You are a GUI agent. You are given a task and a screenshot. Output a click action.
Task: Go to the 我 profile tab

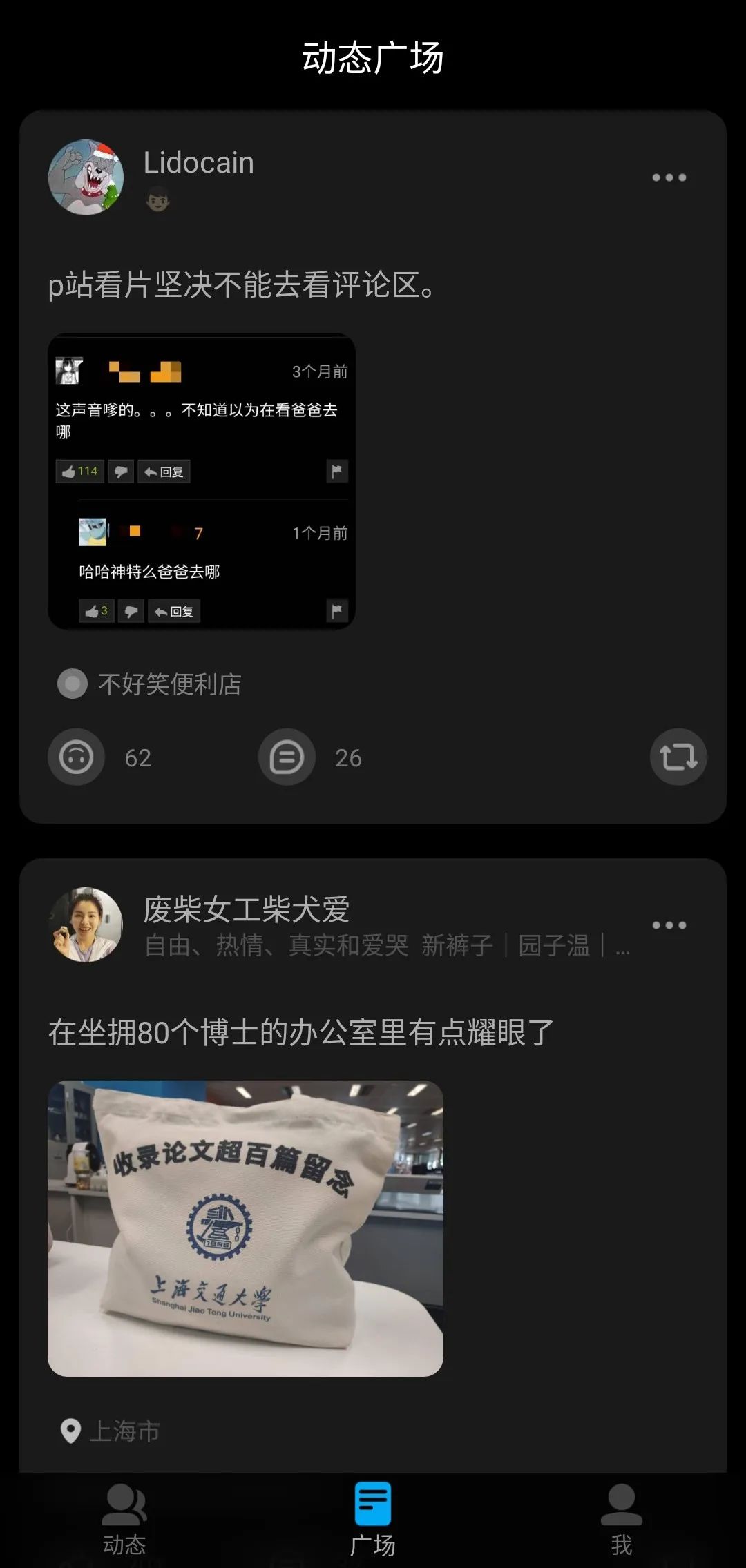622,1520
